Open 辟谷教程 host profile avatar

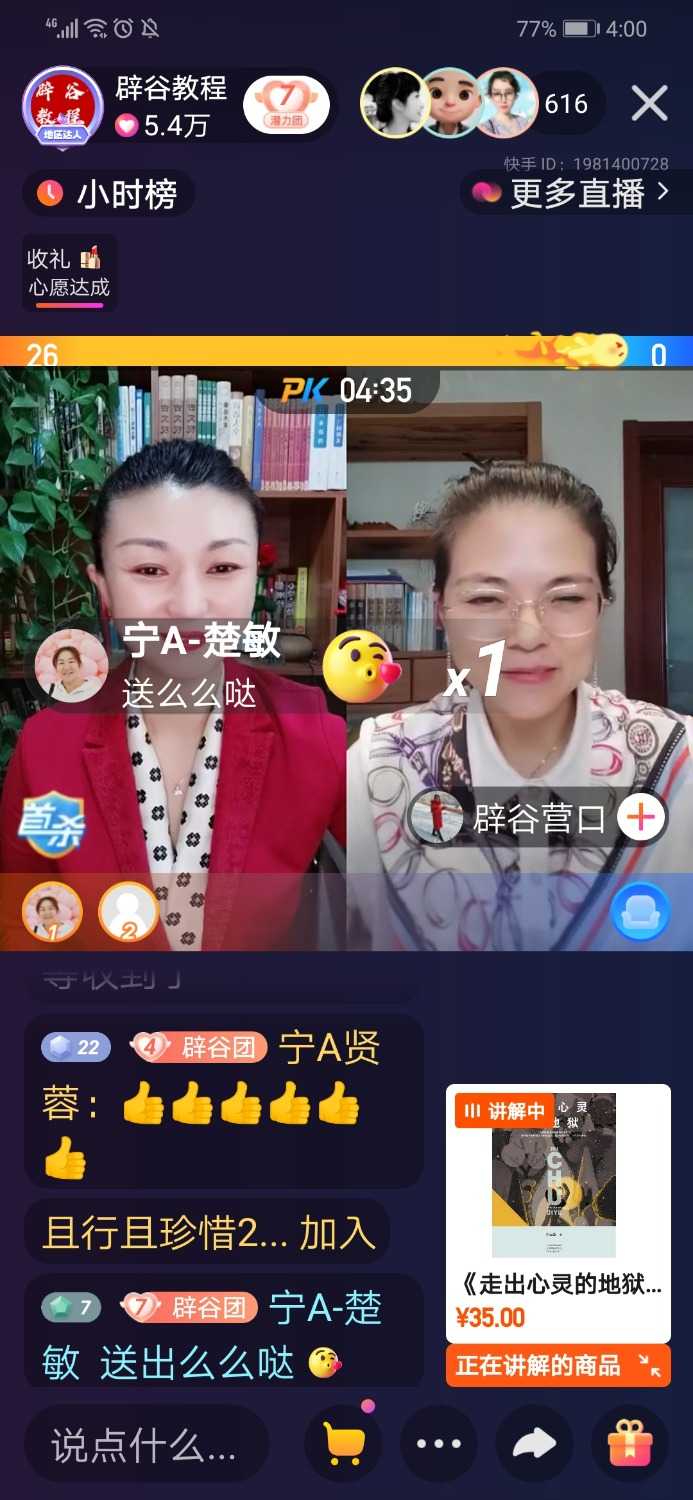pyautogui.click(x=62, y=107)
